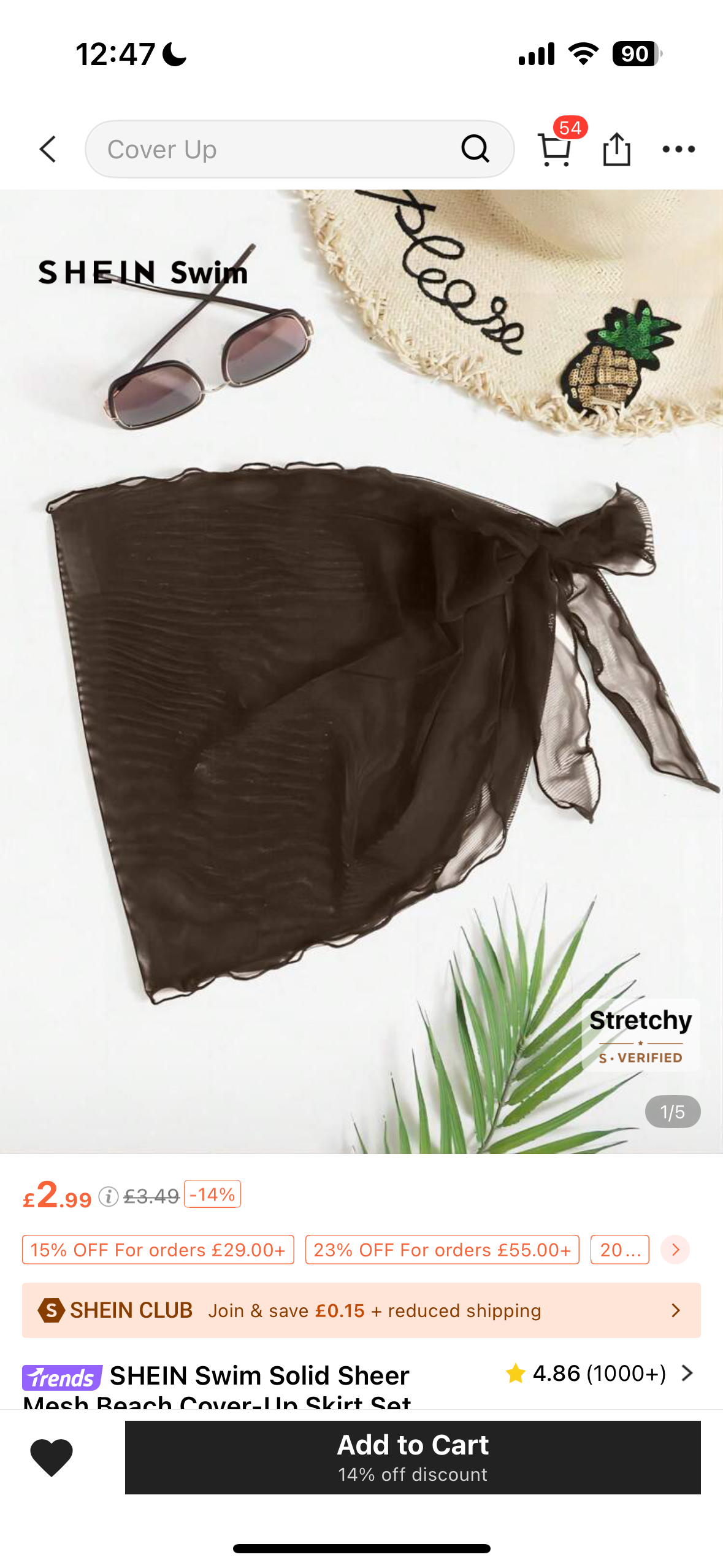Select 23% OFF for orders £55.00+ coupon
This screenshot has height=1568, width=723.
(442, 1250)
